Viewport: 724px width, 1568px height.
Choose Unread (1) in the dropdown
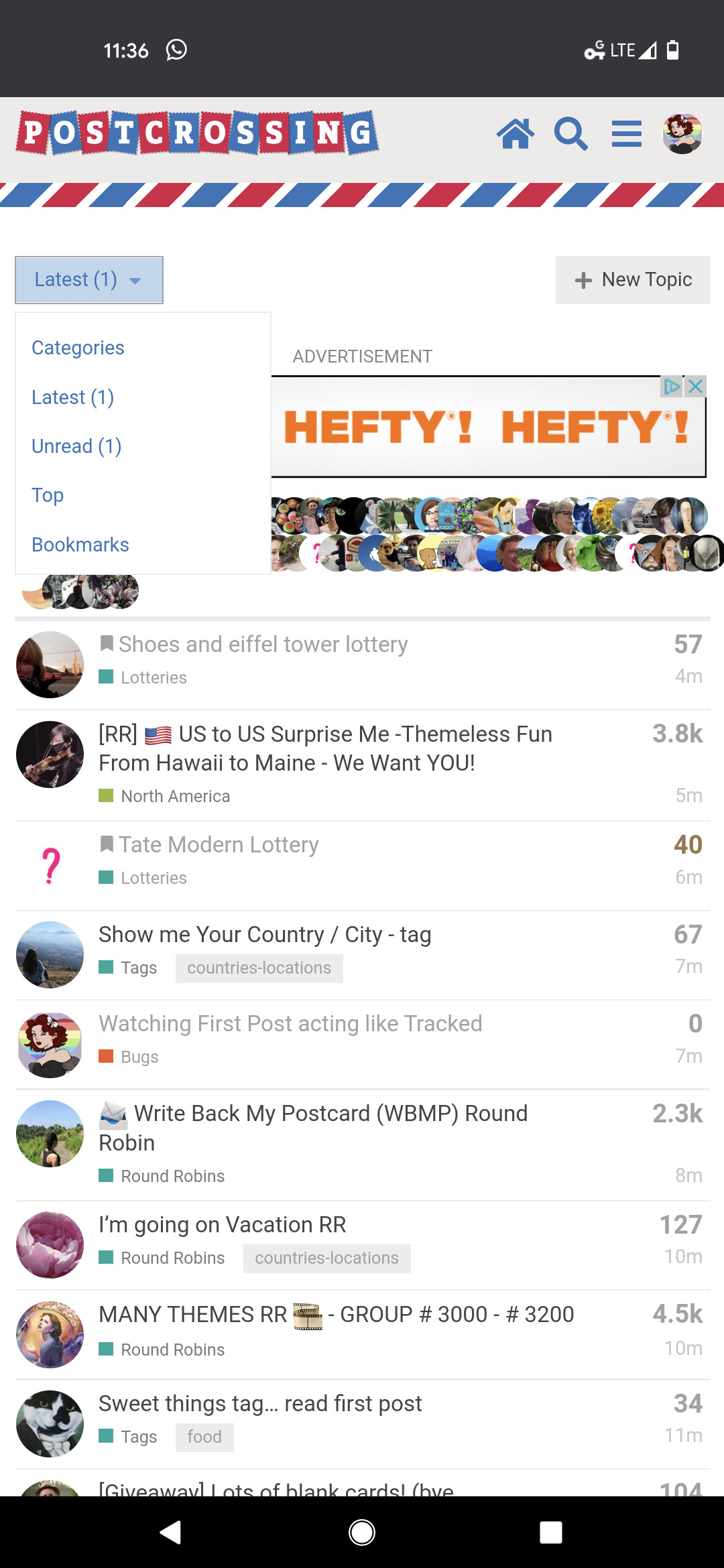[x=76, y=446]
